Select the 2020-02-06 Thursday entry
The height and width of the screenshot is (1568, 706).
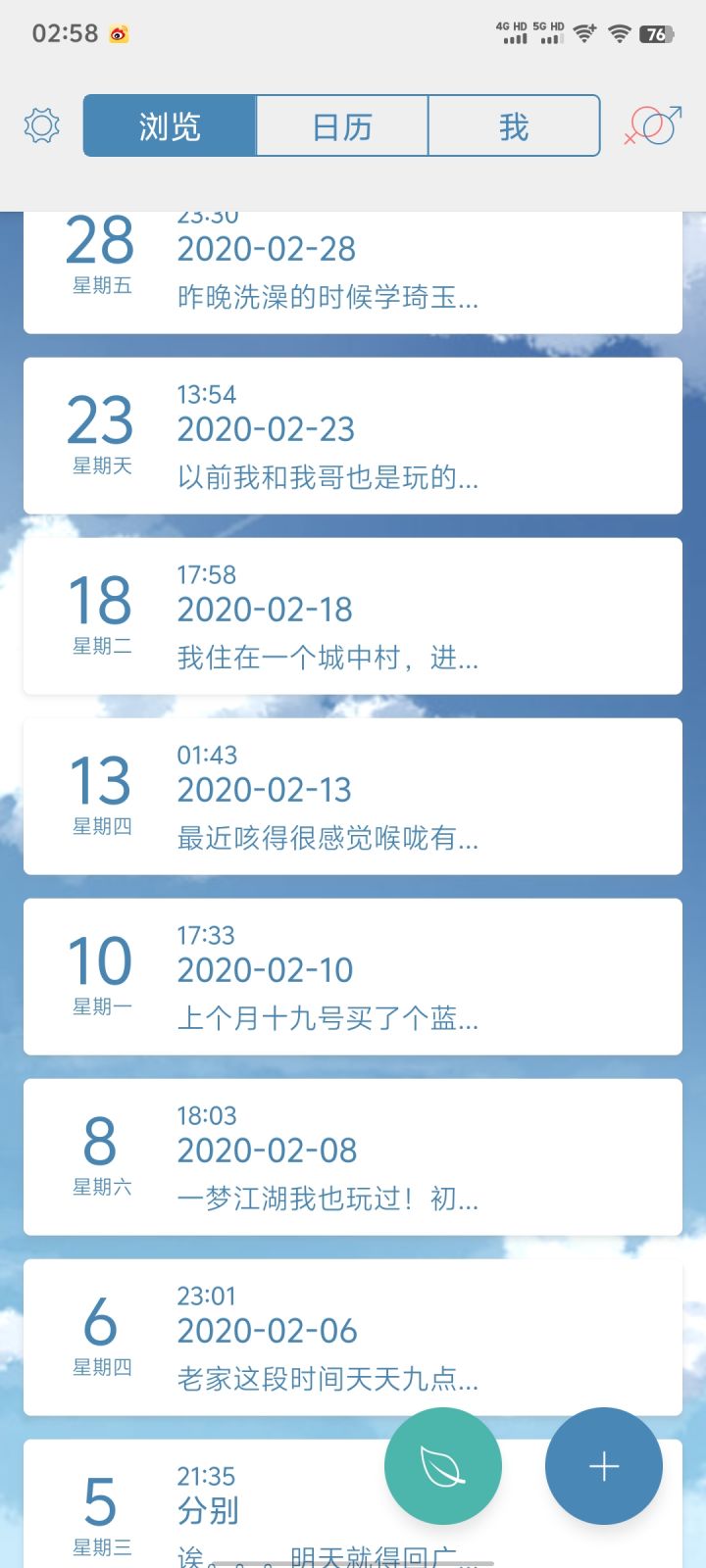pyautogui.click(x=353, y=1337)
